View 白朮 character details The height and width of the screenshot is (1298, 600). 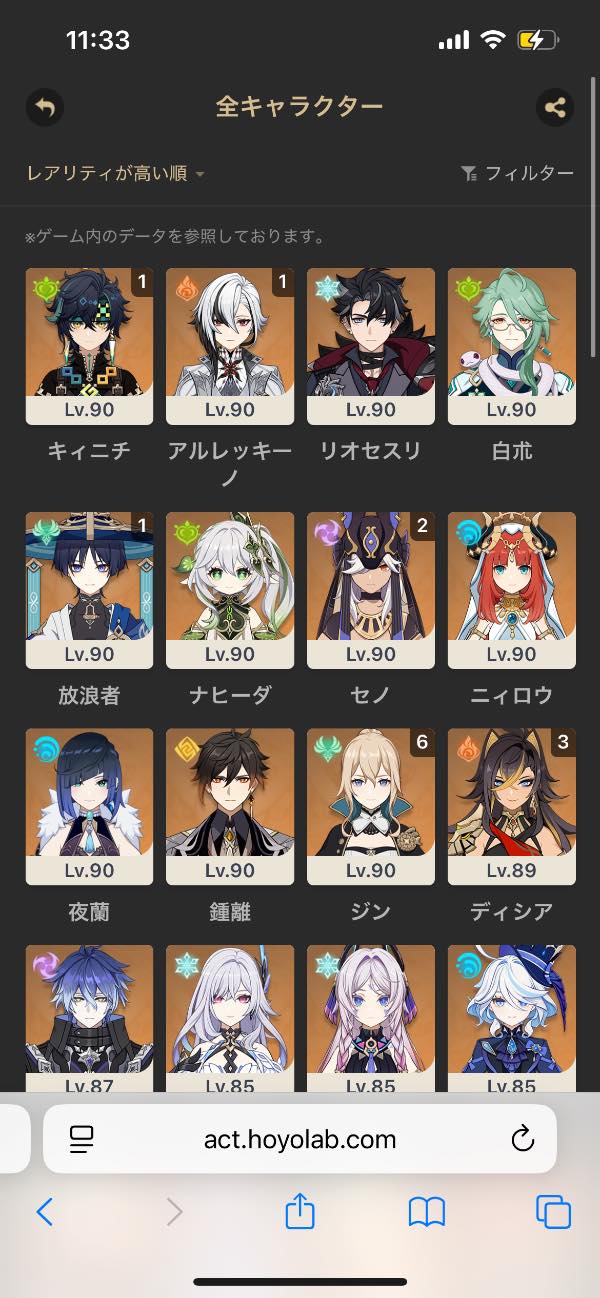click(x=511, y=346)
